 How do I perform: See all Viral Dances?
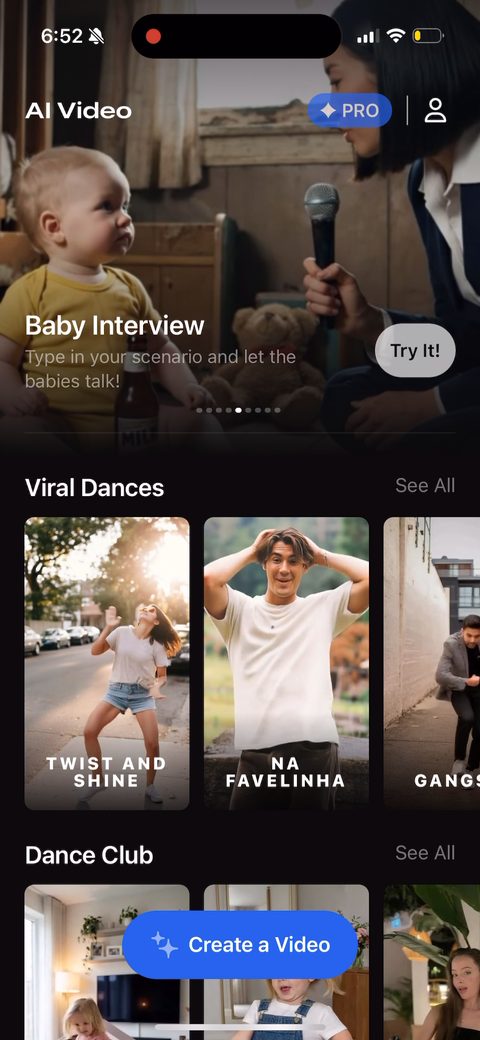click(425, 486)
